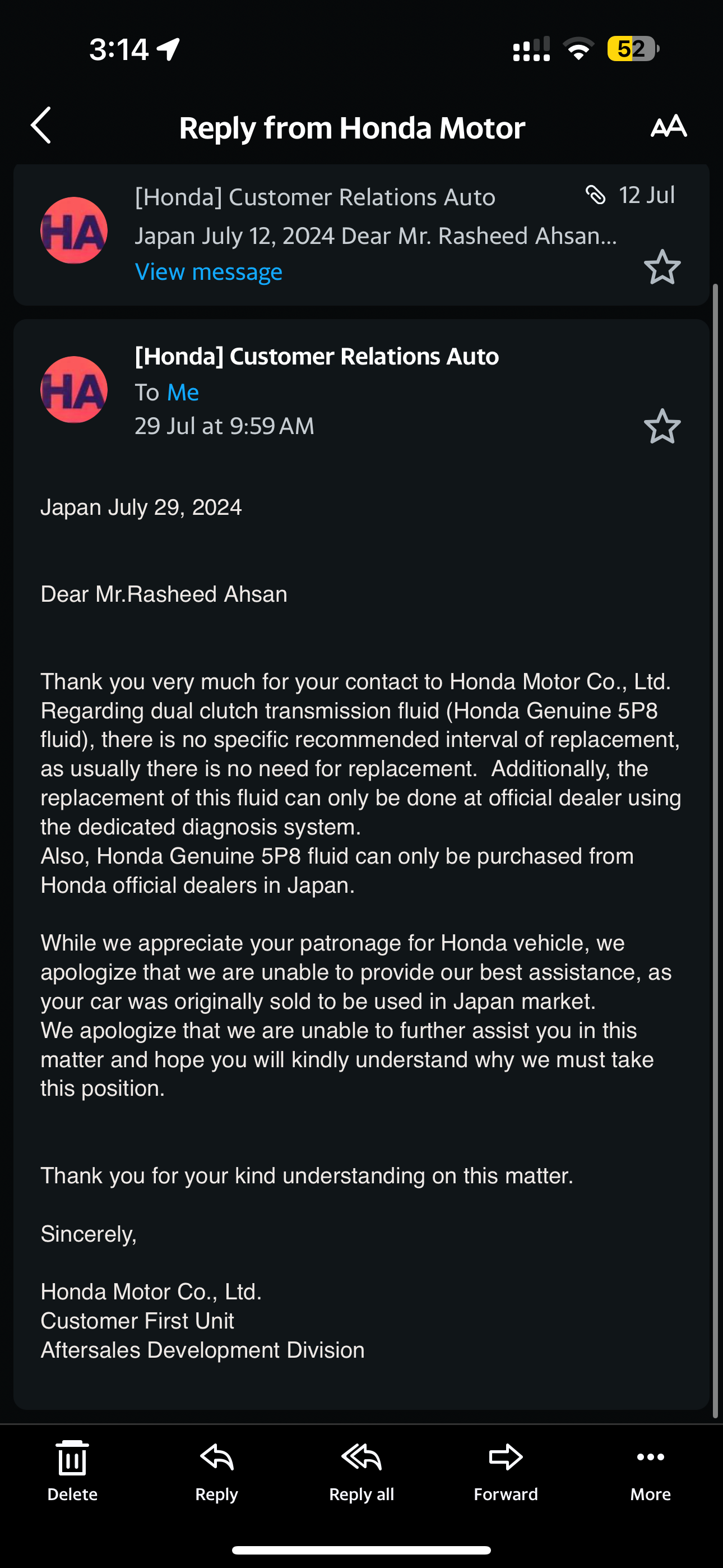Star the 29 Jul Honda message
The width and height of the screenshot is (723, 1568).
click(x=661, y=426)
